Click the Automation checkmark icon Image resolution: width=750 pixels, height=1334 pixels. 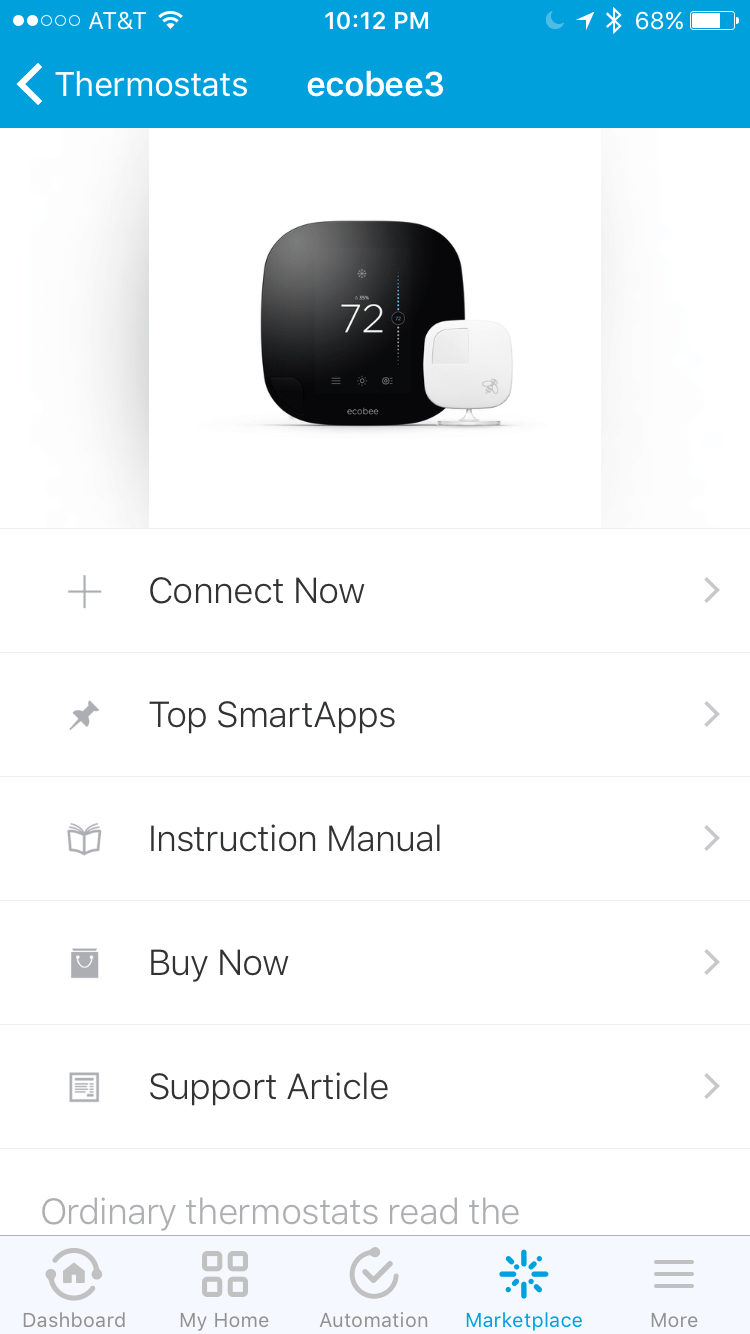(373, 1272)
